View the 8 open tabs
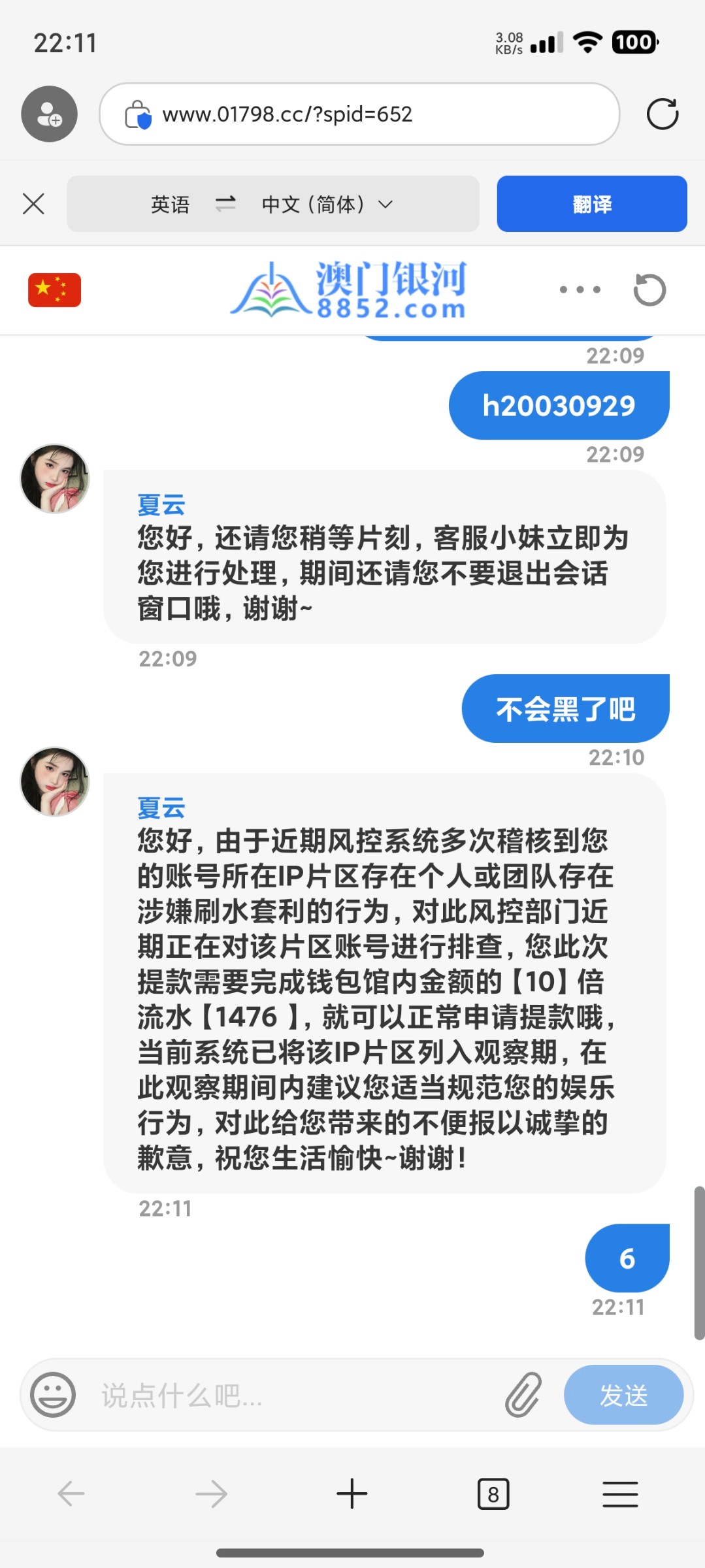The height and width of the screenshot is (1568, 705). [493, 1494]
